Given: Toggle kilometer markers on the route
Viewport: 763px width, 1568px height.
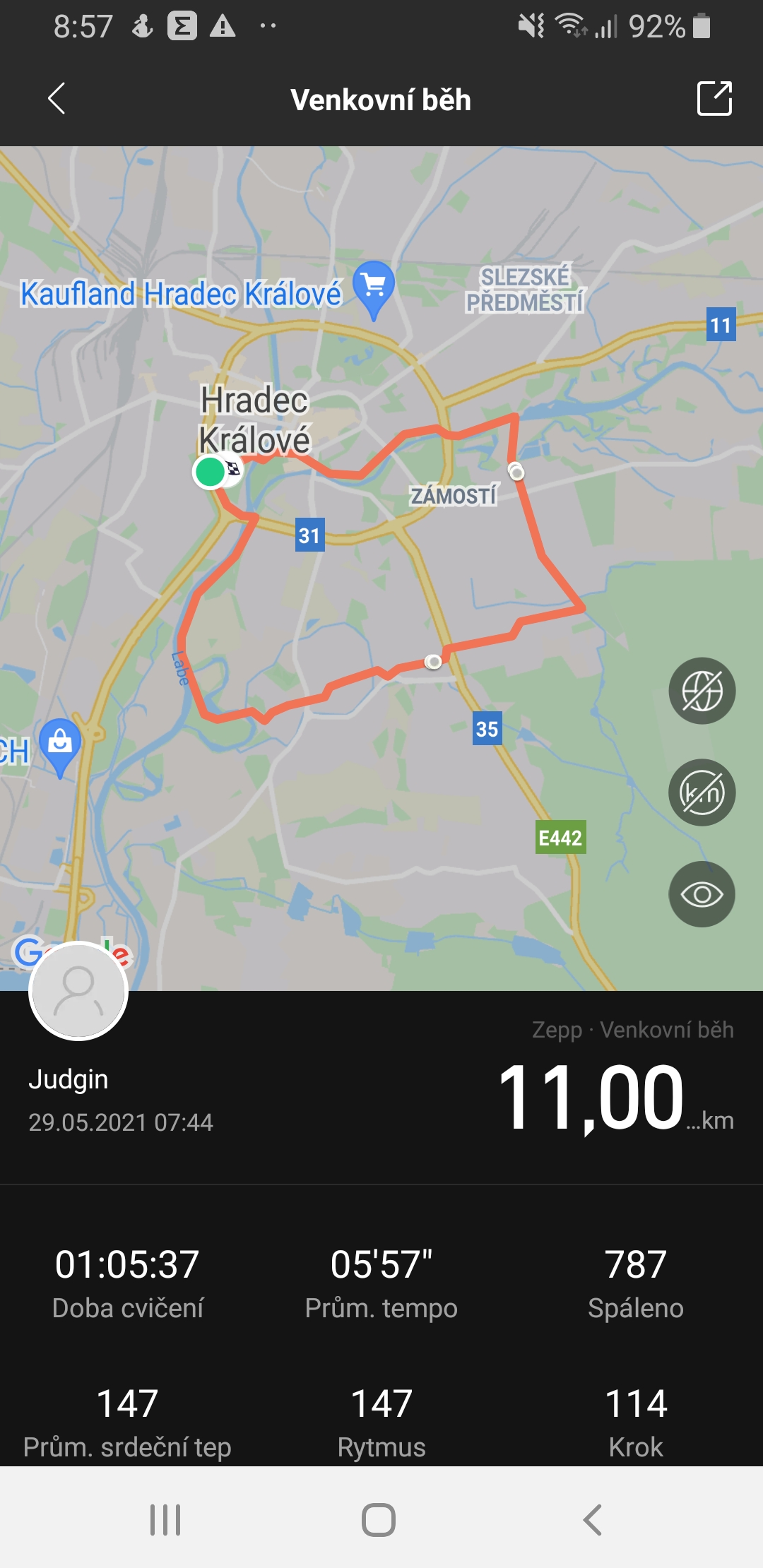Looking at the screenshot, I should pyautogui.click(x=702, y=792).
